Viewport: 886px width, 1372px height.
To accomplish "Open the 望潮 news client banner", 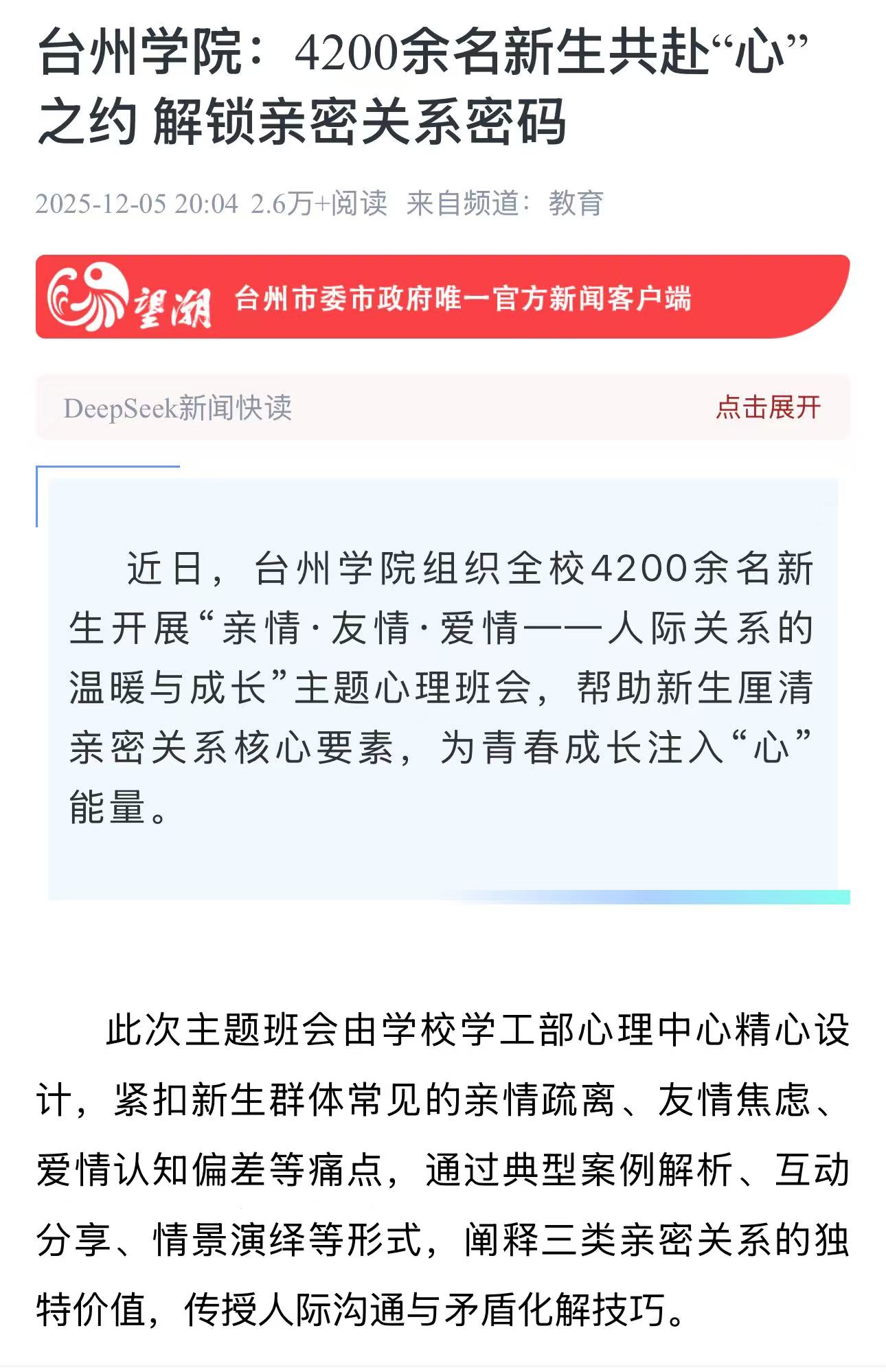I will click(x=442, y=297).
